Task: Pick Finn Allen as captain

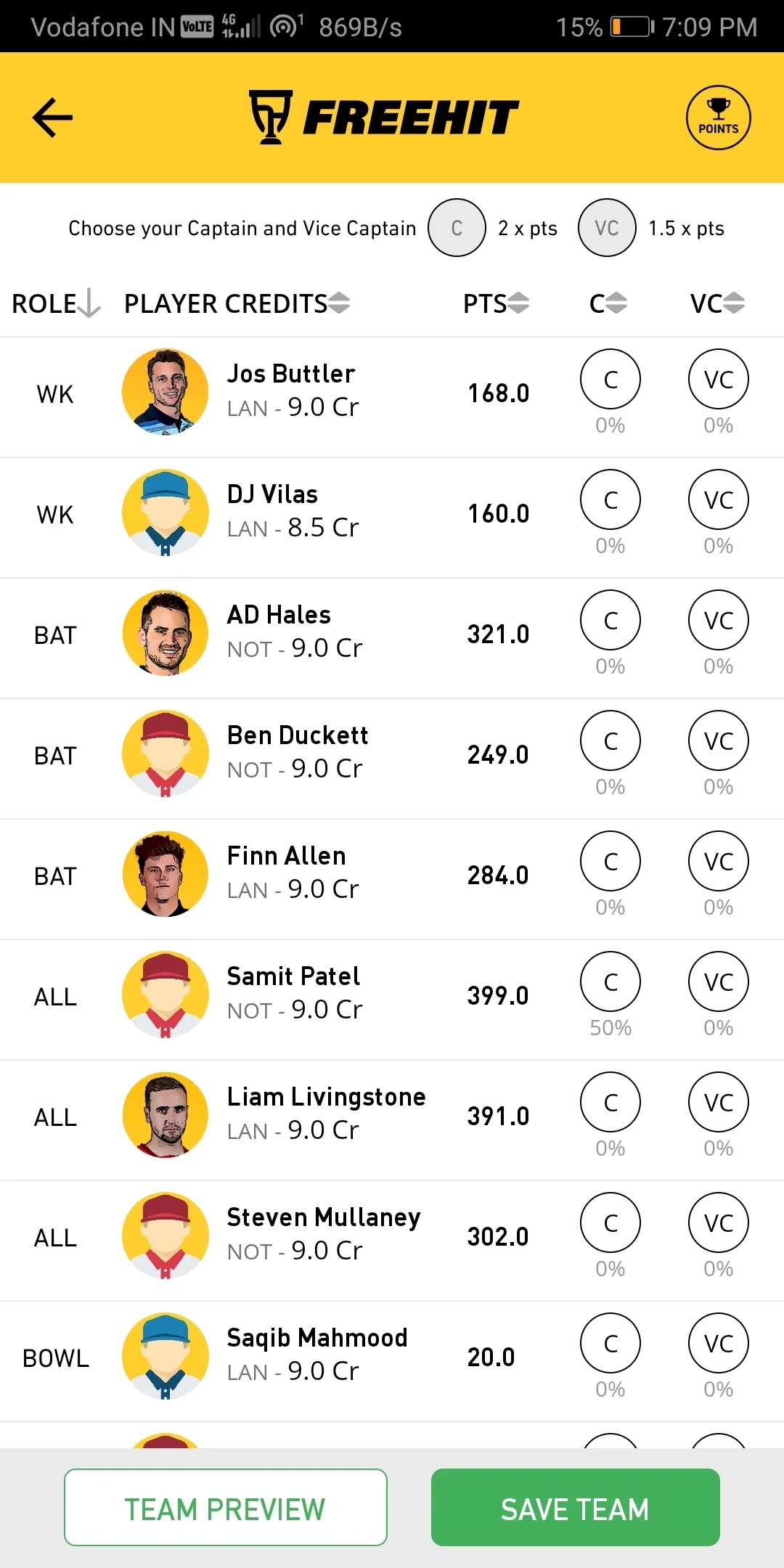Action: coord(610,861)
